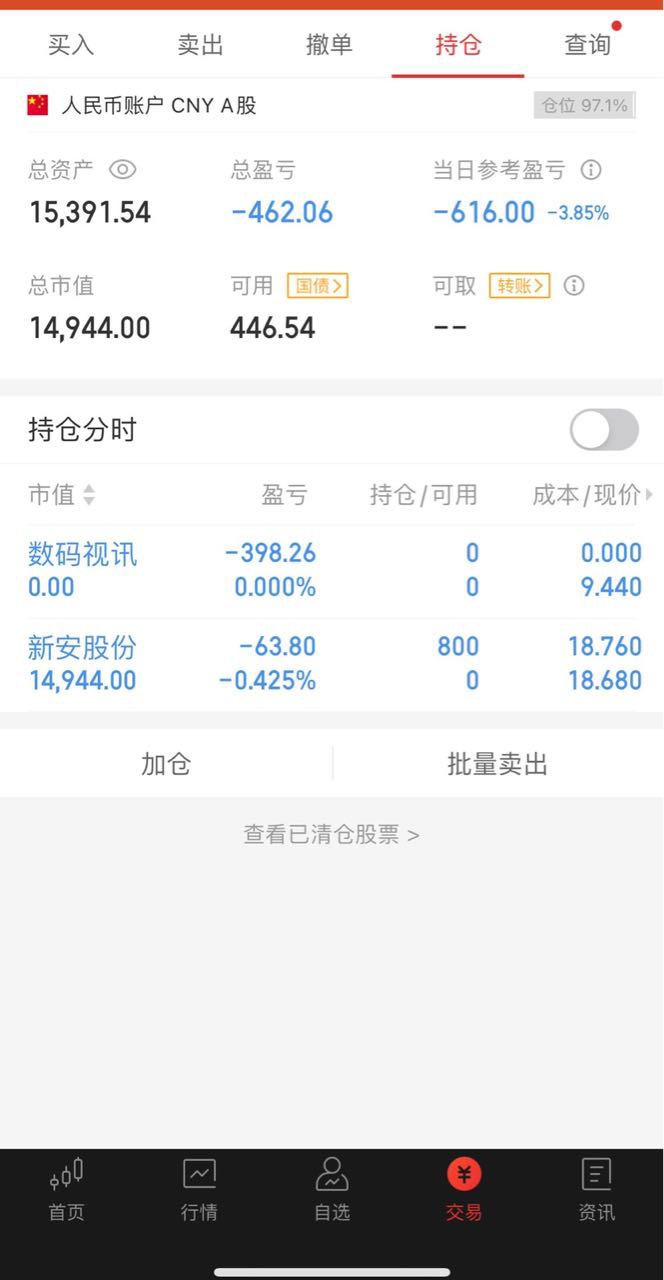Open the 撤单 tab
Screen dimensions: 664x1280
[329, 45]
